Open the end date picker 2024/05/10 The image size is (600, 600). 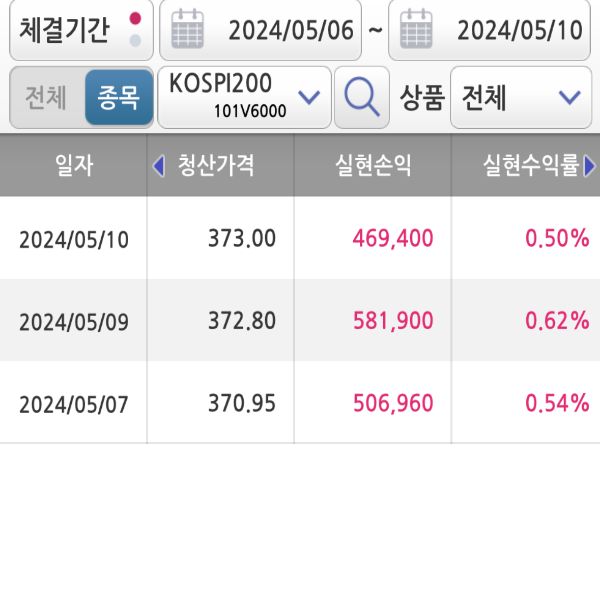(x=489, y=30)
